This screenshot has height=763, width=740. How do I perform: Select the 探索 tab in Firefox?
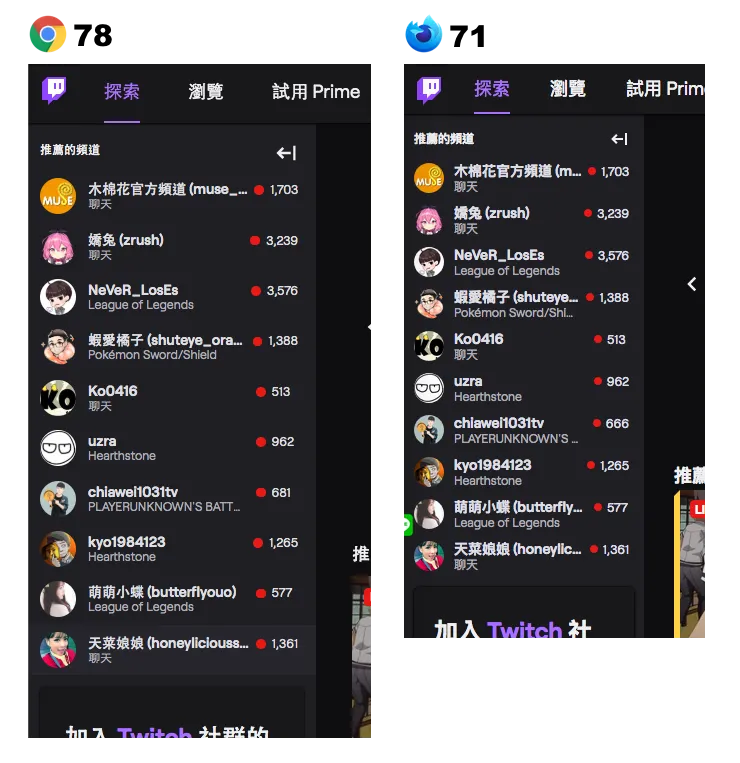click(x=491, y=87)
